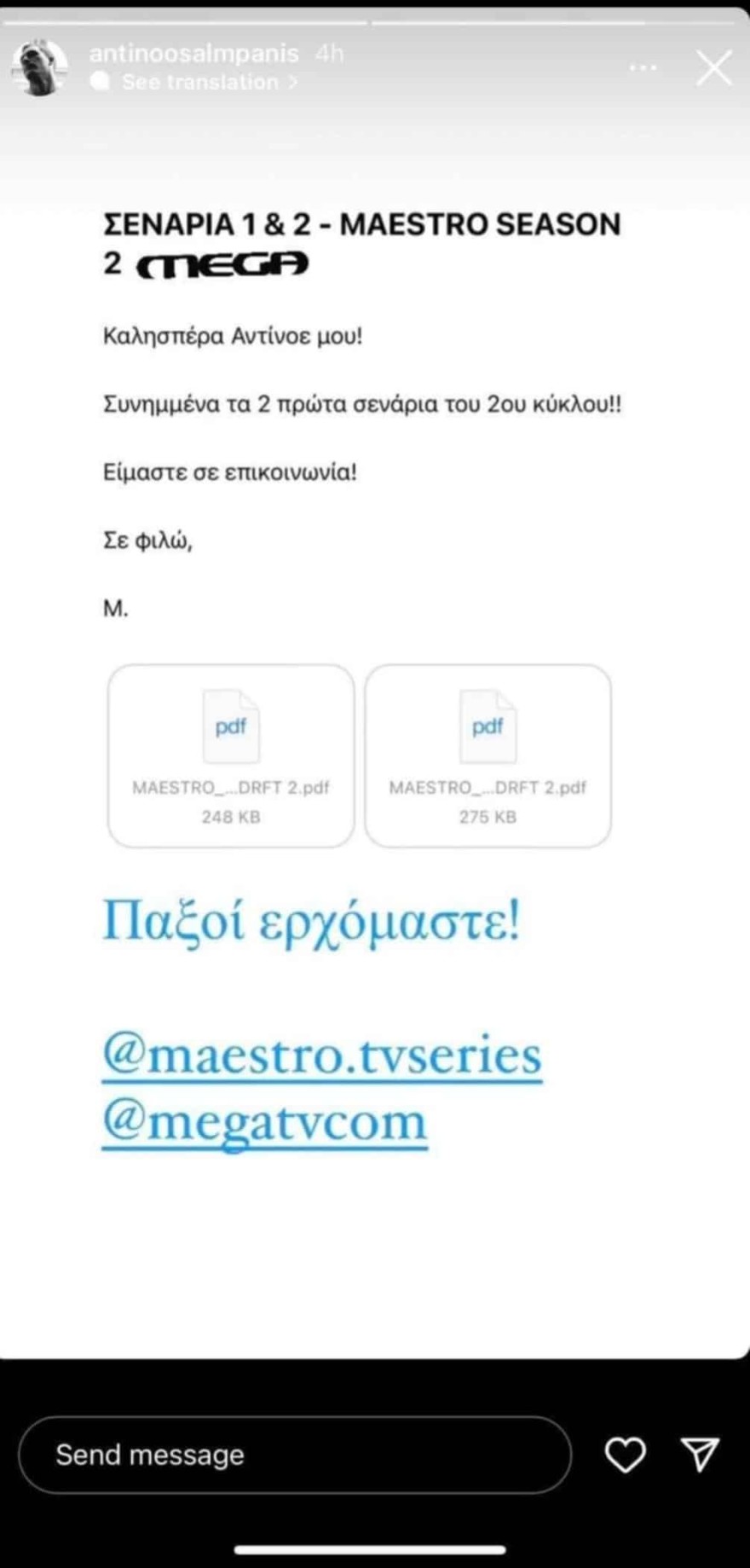This screenshot has width=750, height=1568.
Task: Open the story's three-dot options menu
Action: pos(643,68)
